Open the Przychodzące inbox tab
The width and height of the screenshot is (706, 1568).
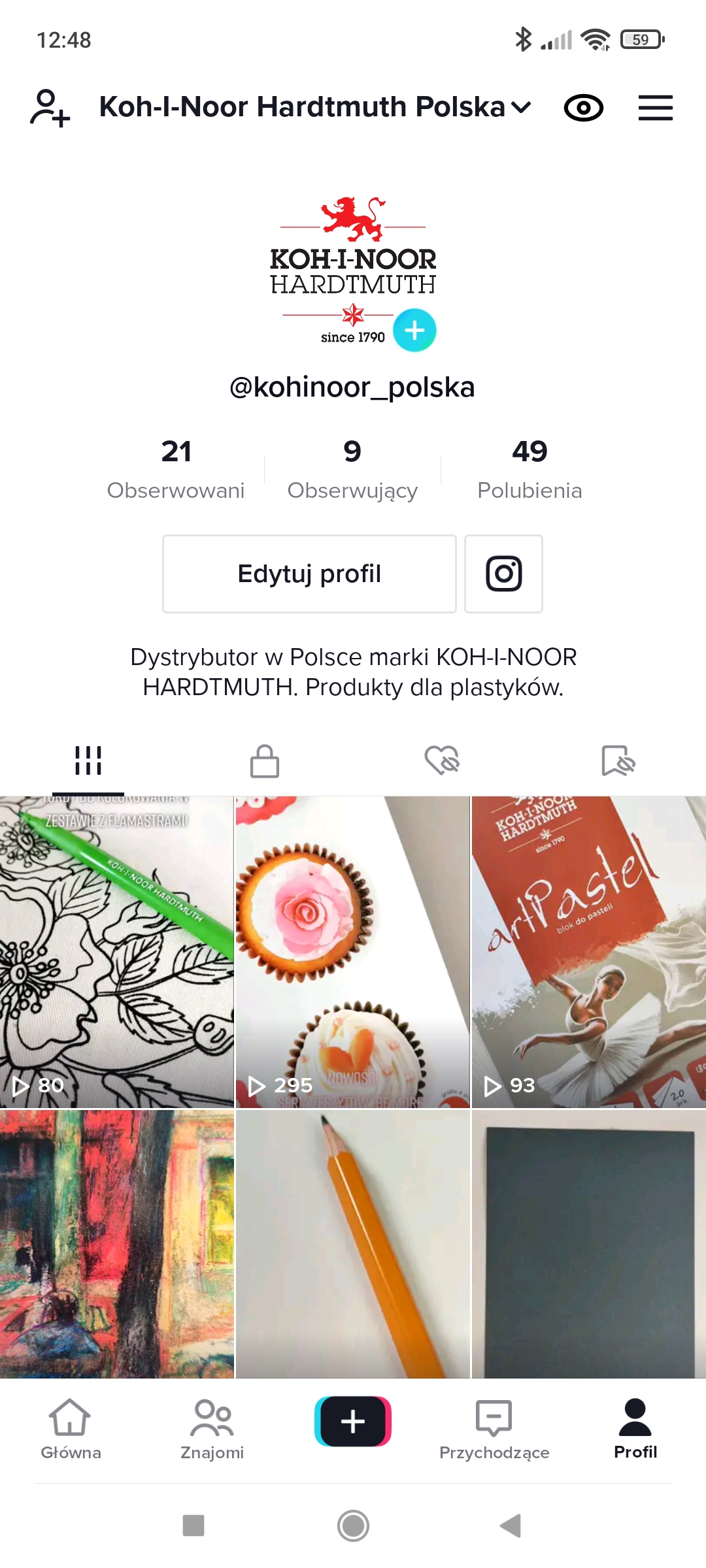pos(494,1429)
